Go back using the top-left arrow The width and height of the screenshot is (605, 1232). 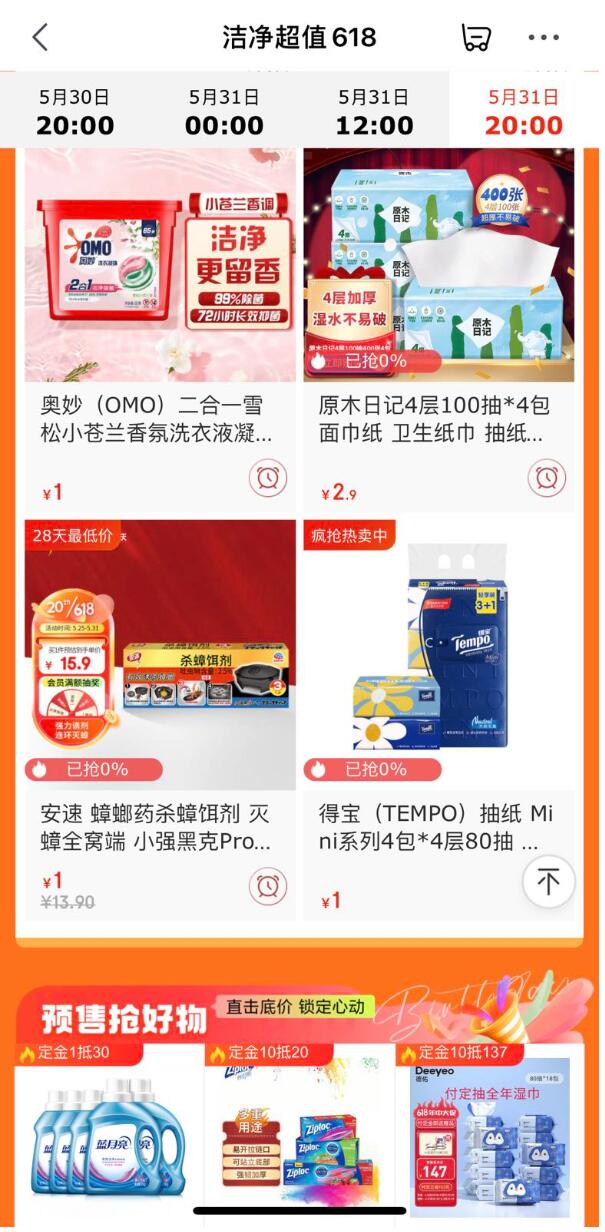coord(40,37)
